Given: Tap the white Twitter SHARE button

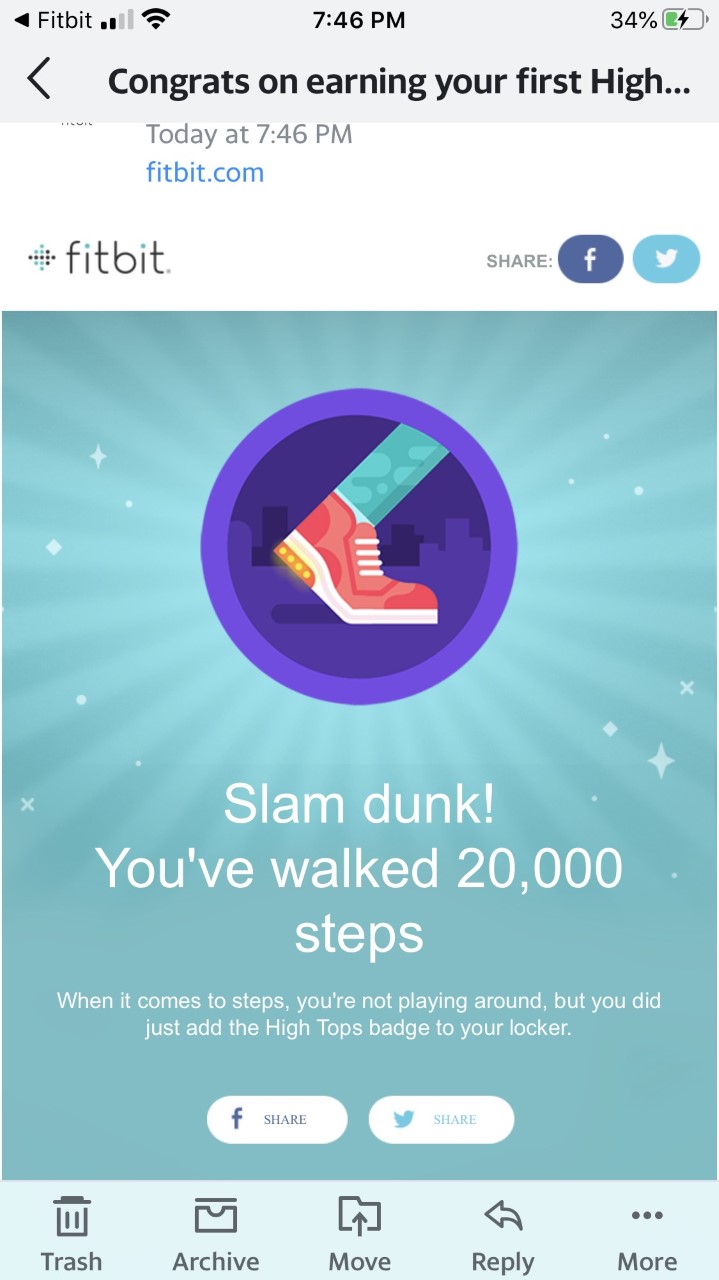Looking at the screenshot, I should tap(441, 1119).
